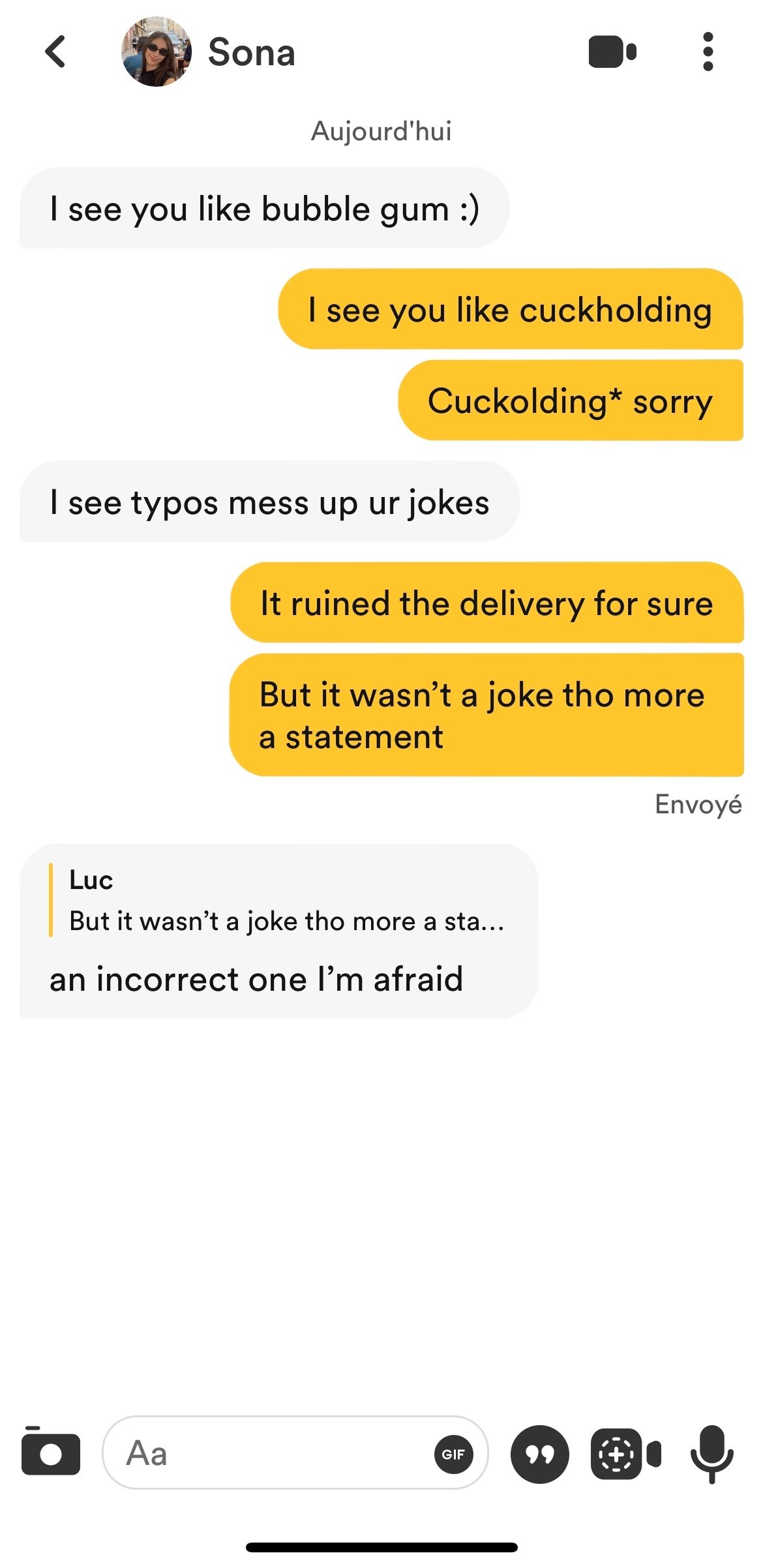The image size is (763, 1568).
Task: Open Sona's profile picture
Action: tap(157, 52)
